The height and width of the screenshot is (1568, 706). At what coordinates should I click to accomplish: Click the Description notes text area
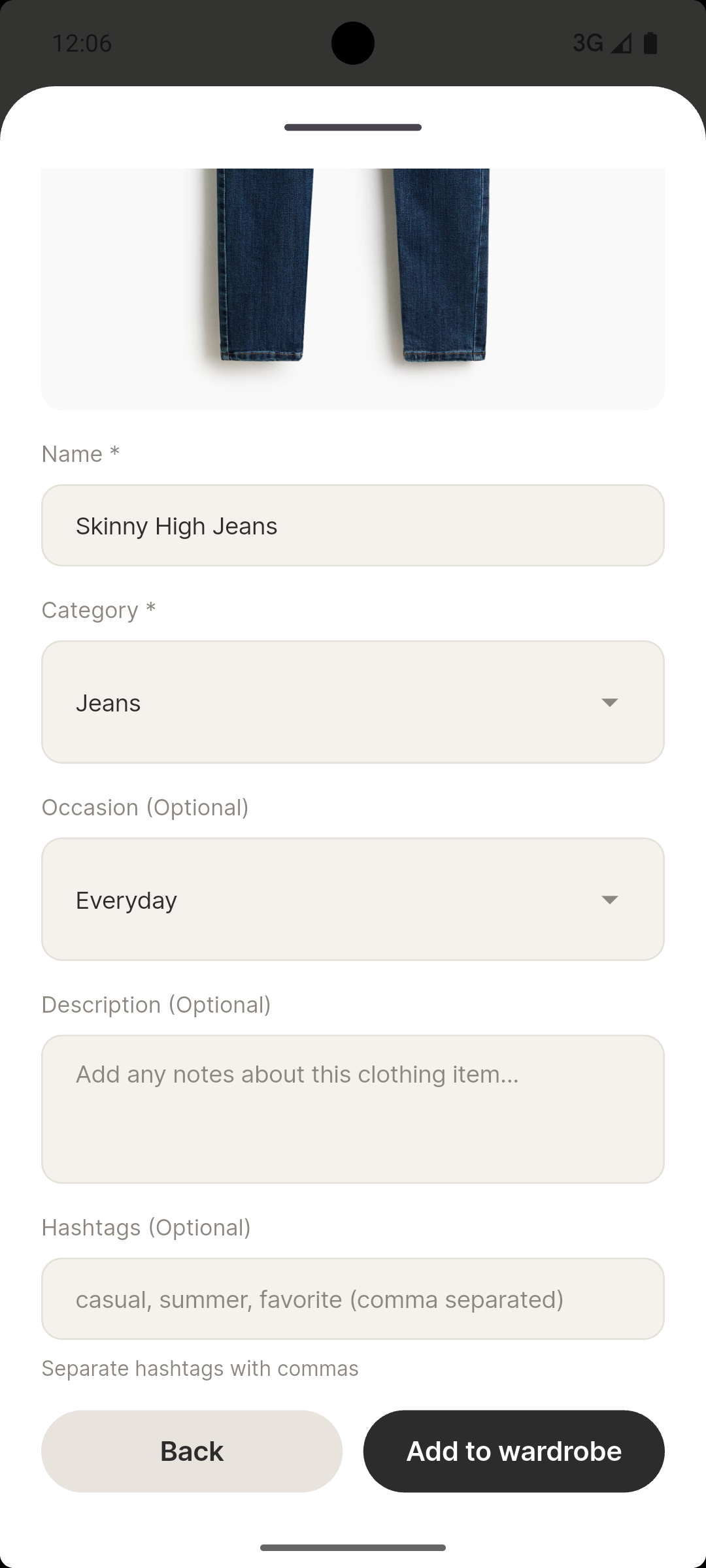pyautogui.click(x=353, y=1109)
